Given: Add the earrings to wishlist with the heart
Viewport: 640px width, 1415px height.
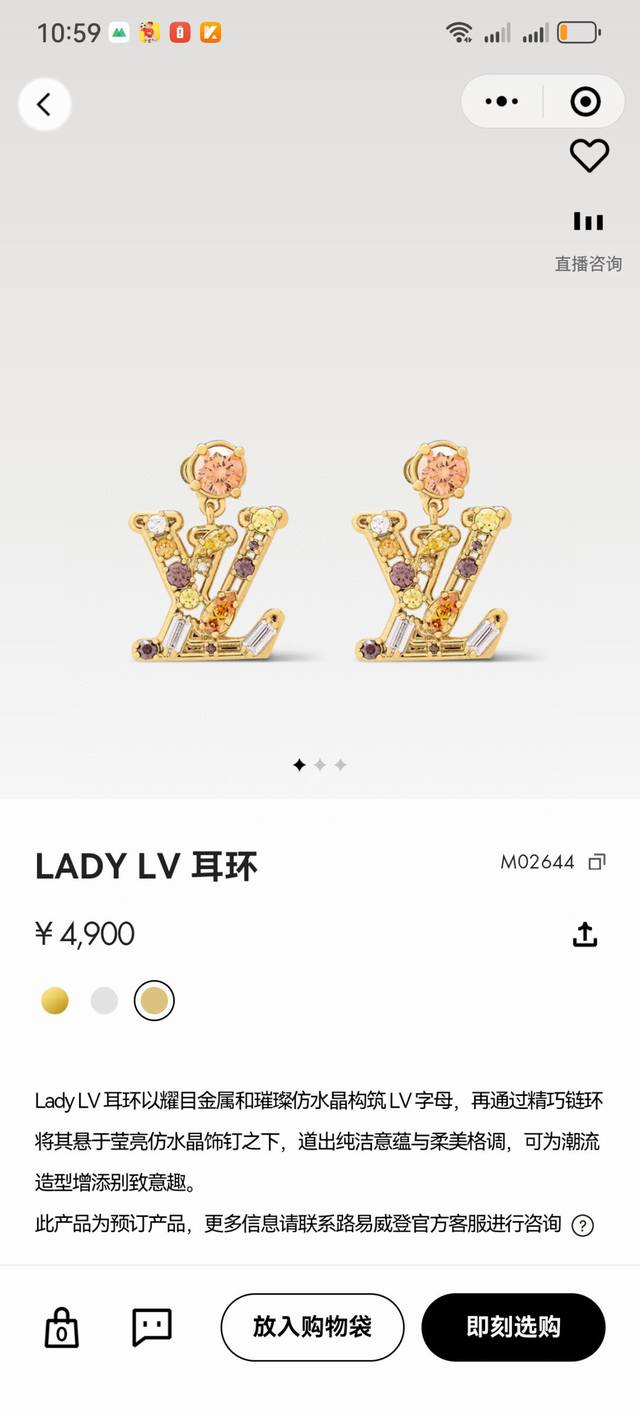Looking at the screenshot, I should point(589,155).
